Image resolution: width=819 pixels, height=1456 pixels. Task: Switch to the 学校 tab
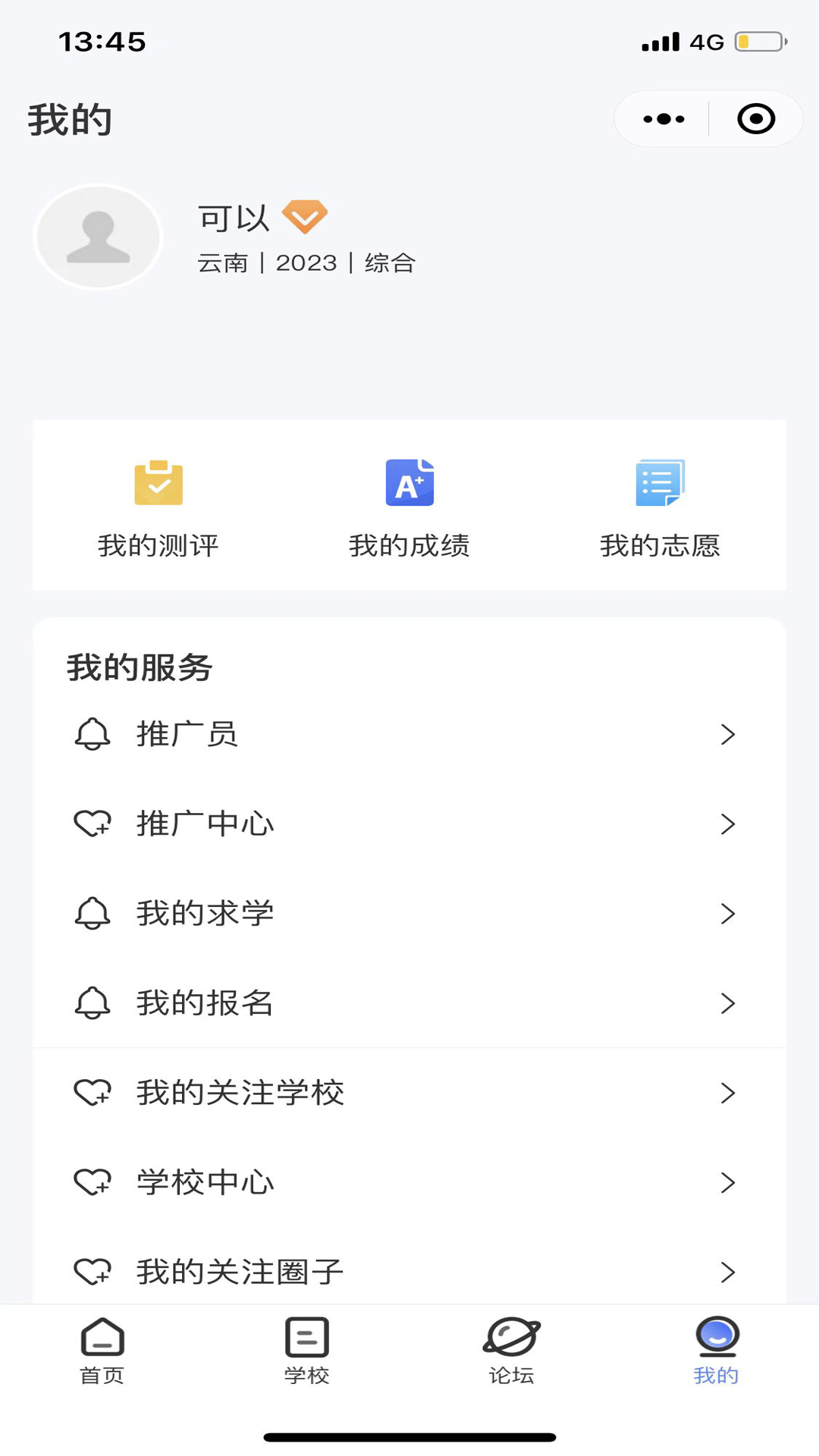point(307,1351)
